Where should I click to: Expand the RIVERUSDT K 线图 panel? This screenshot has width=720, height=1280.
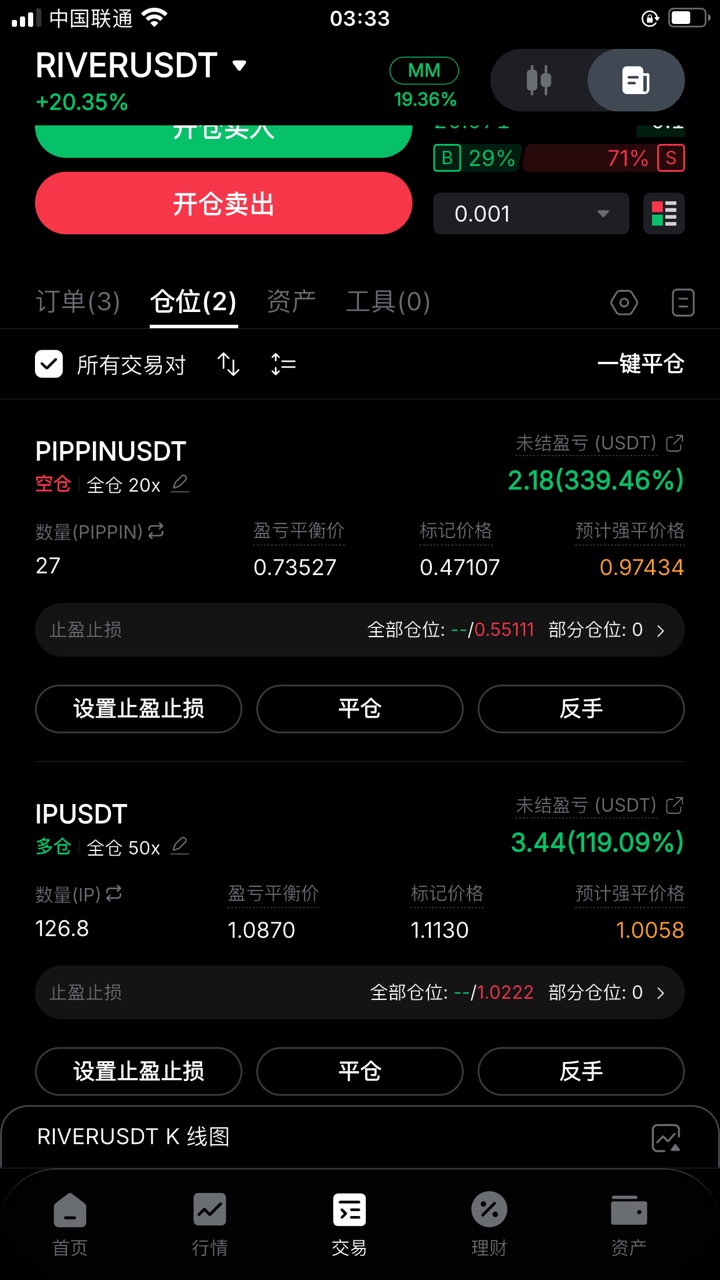(666, 1137)
